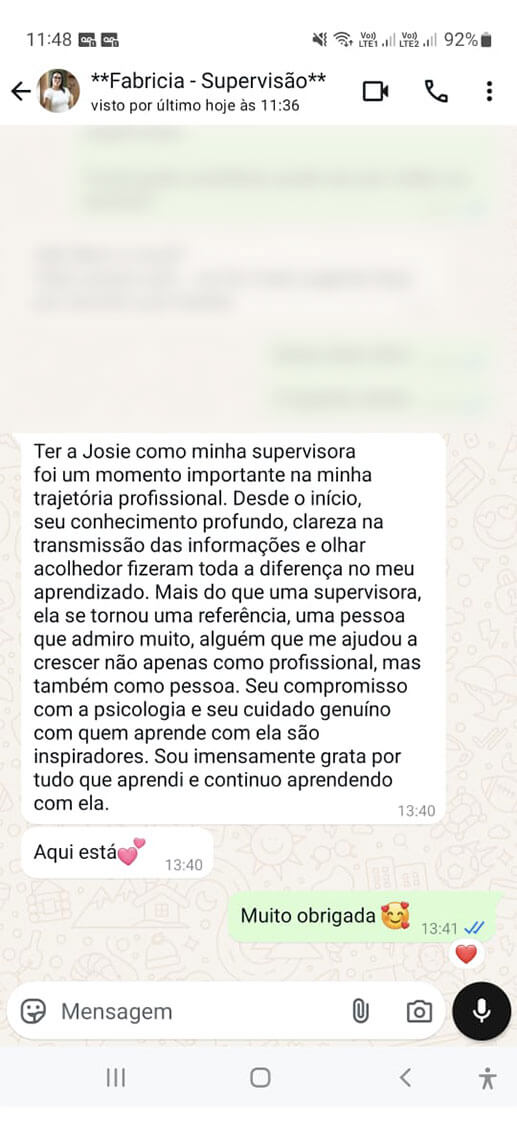Open the camera from the message bar
The image size is (517, 1121).
(419, 1011)
